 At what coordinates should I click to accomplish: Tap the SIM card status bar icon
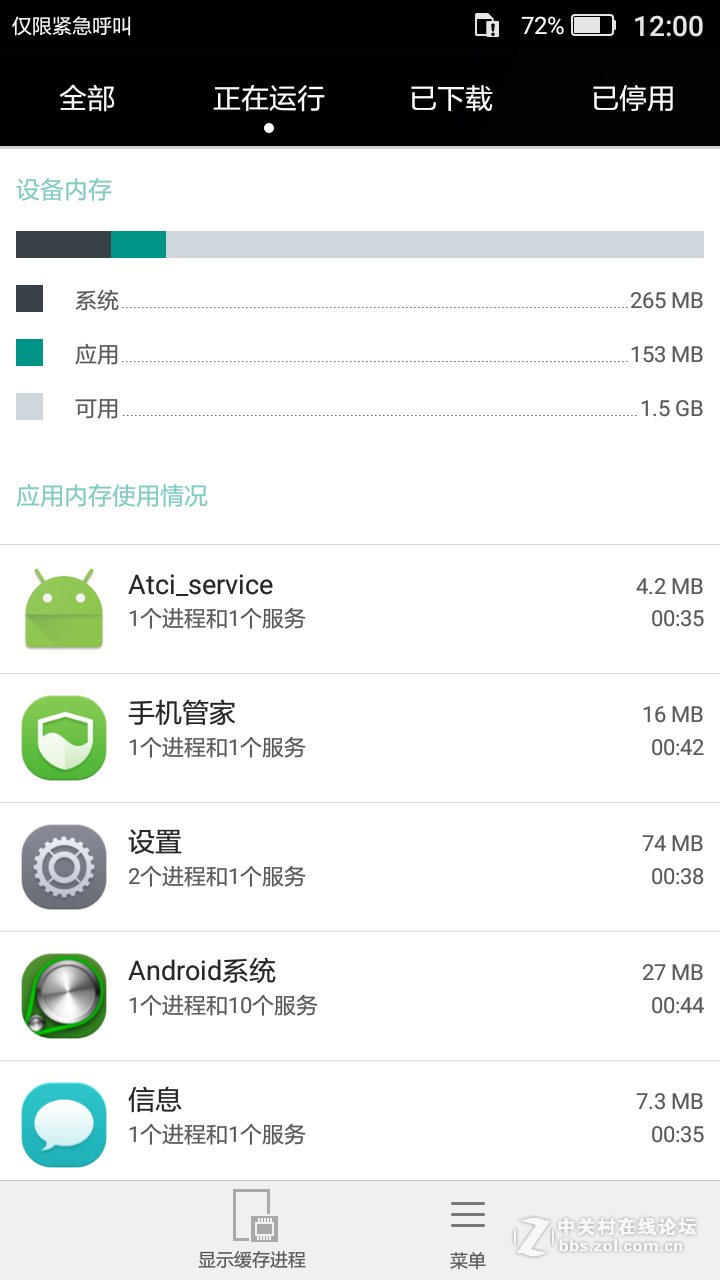tap(485, 25)
